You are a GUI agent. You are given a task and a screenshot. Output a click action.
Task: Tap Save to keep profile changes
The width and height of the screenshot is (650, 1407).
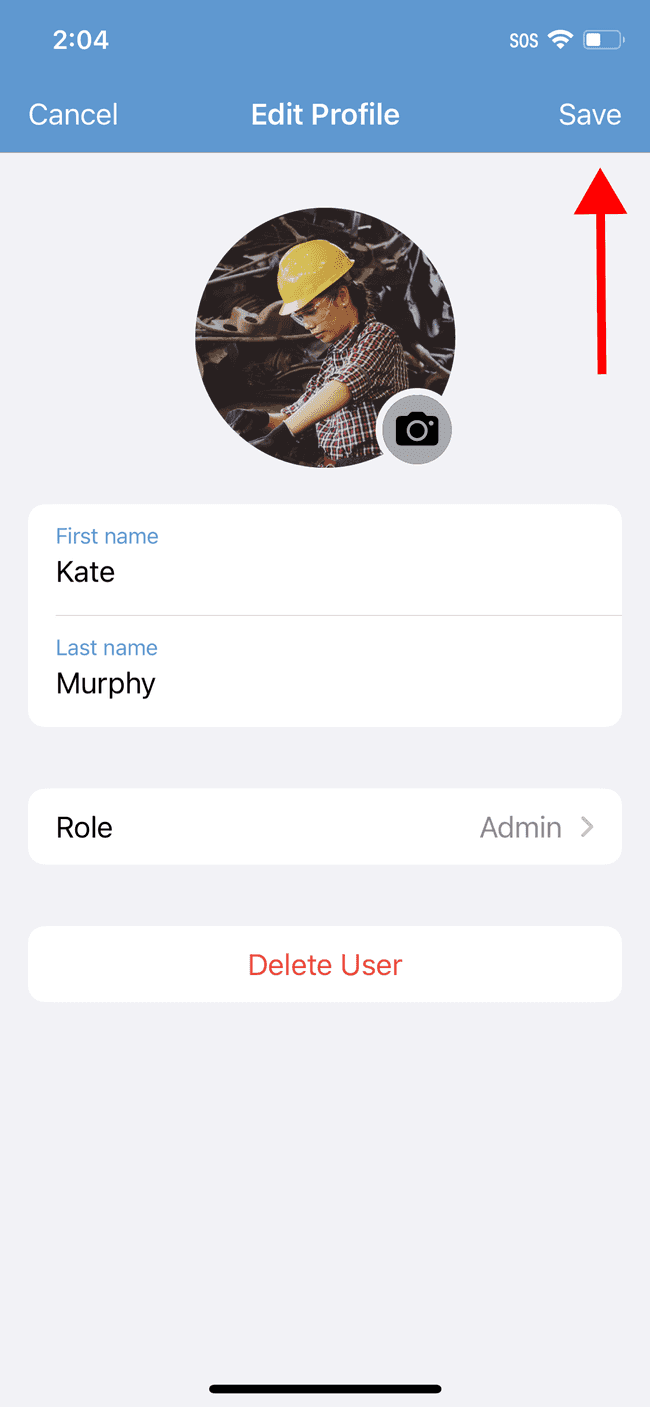pos(590,114)
